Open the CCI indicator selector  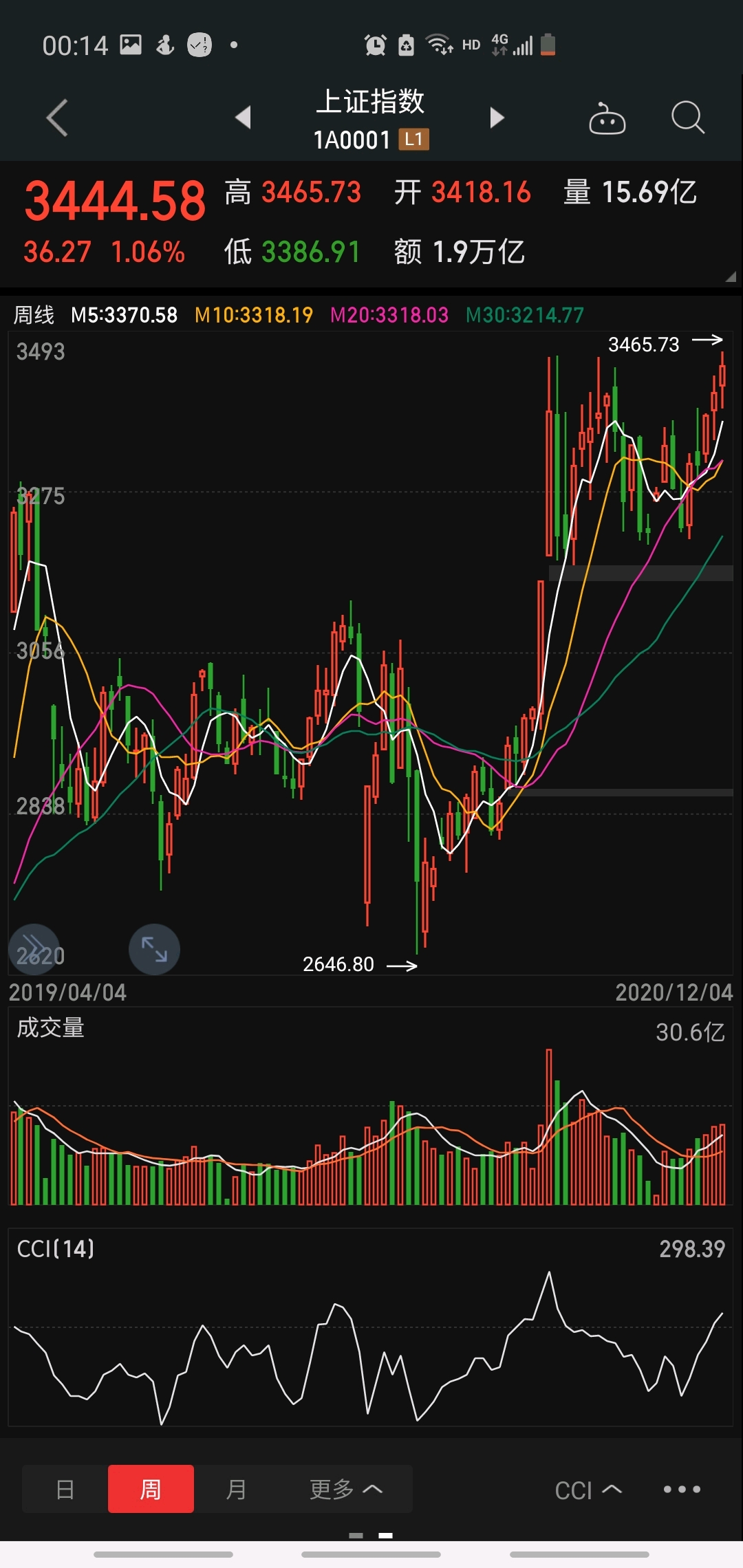pos(588,1490)
